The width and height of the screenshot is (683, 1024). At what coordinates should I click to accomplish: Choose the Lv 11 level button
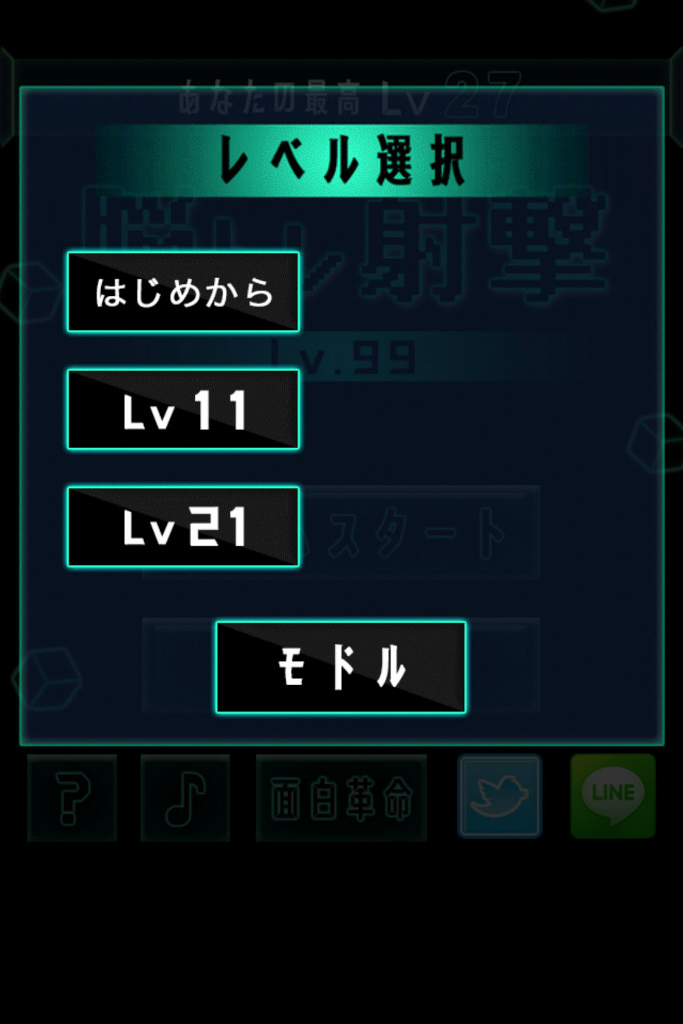point(183,409)
